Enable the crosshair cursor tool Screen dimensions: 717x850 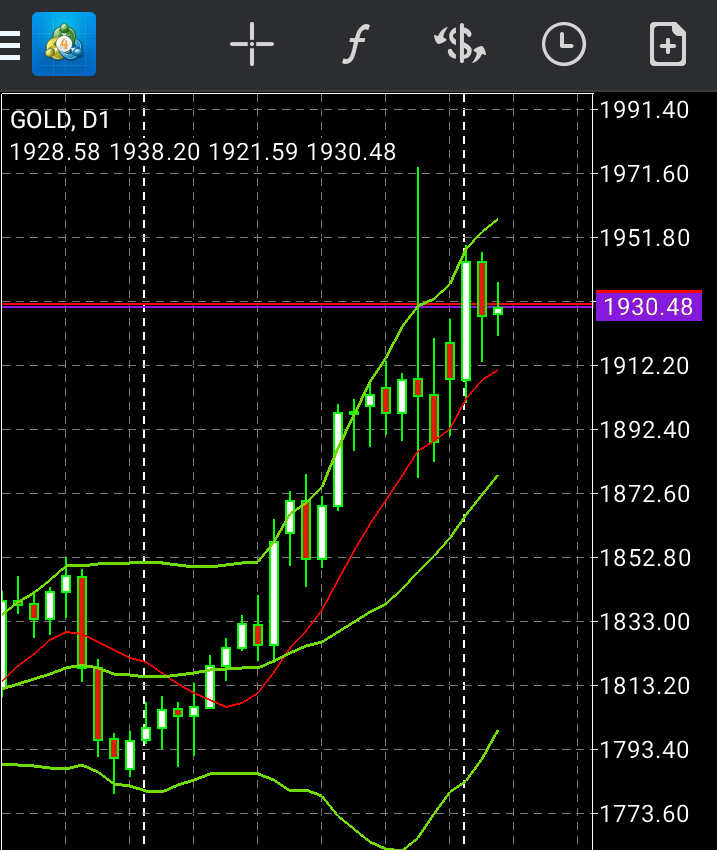point(252,45)
